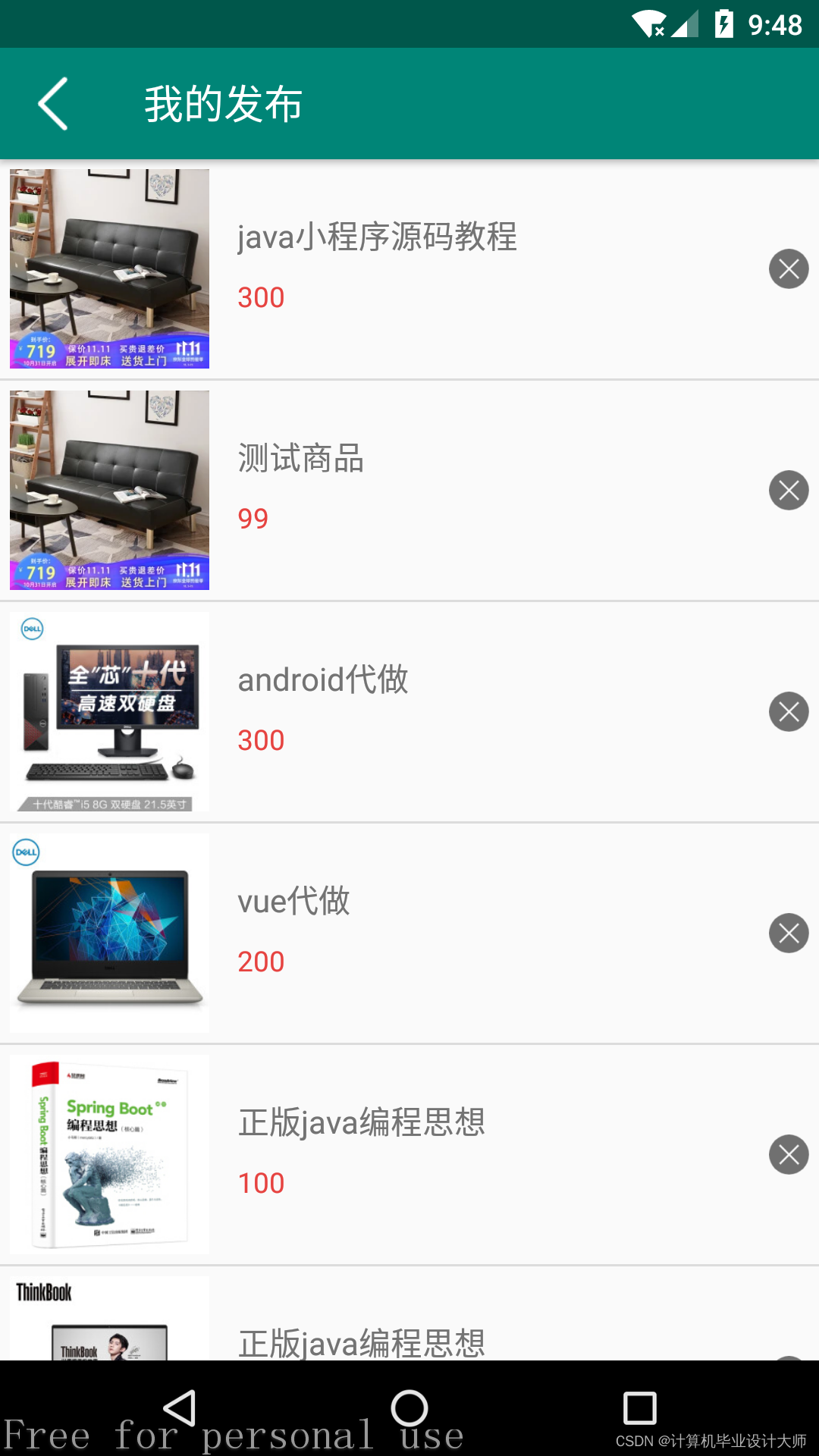The width and height of the screenshot is (819, 1456).
Task: Delete the 正版java编程思想 listing priced 100
Action: 789,1154
